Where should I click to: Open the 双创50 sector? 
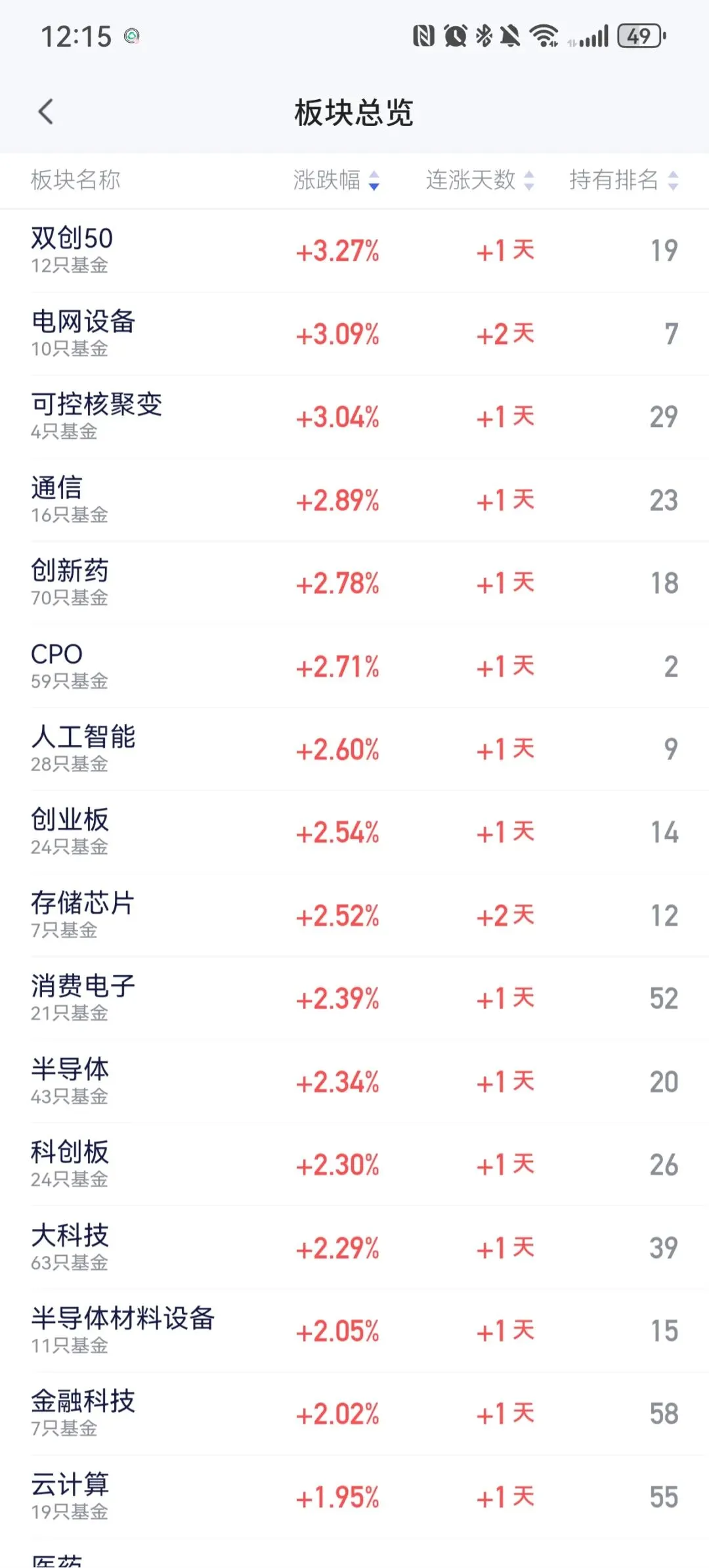[354, 251]
